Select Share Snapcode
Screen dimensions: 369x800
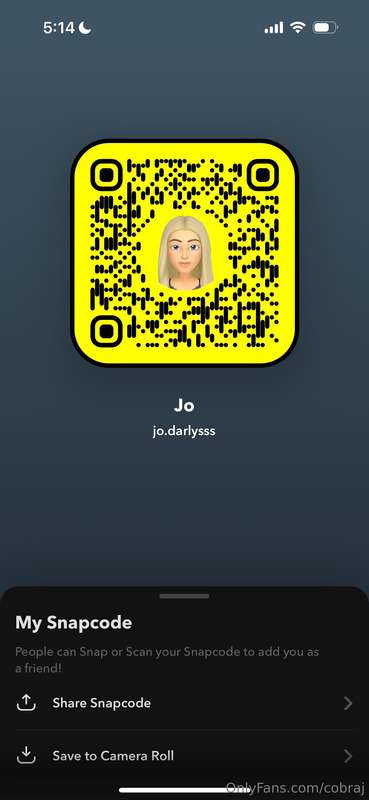tap(184, 703)
